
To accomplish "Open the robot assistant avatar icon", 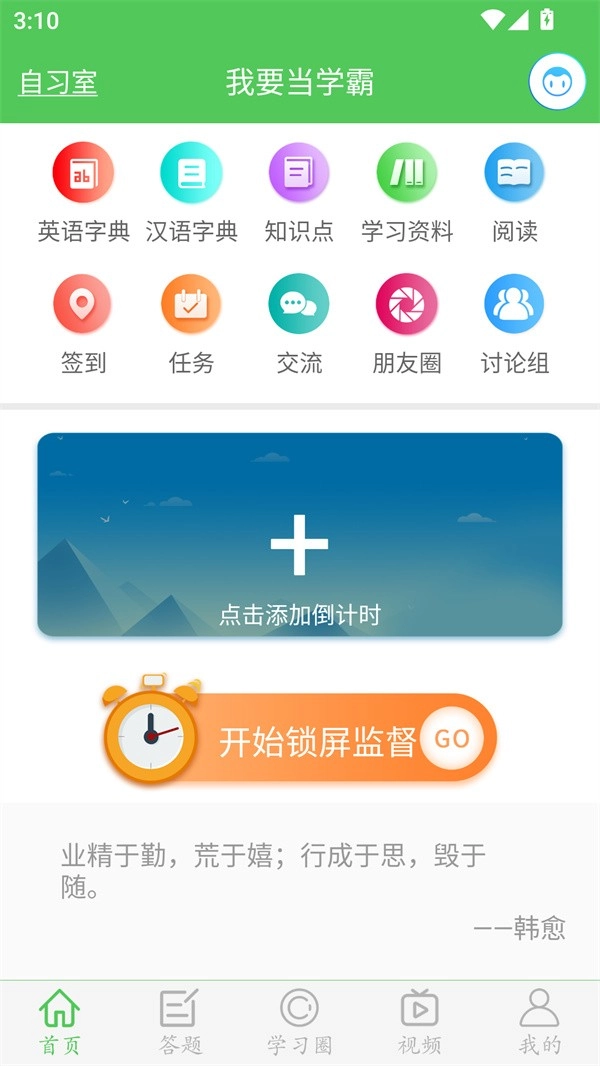I will point(557,82).
